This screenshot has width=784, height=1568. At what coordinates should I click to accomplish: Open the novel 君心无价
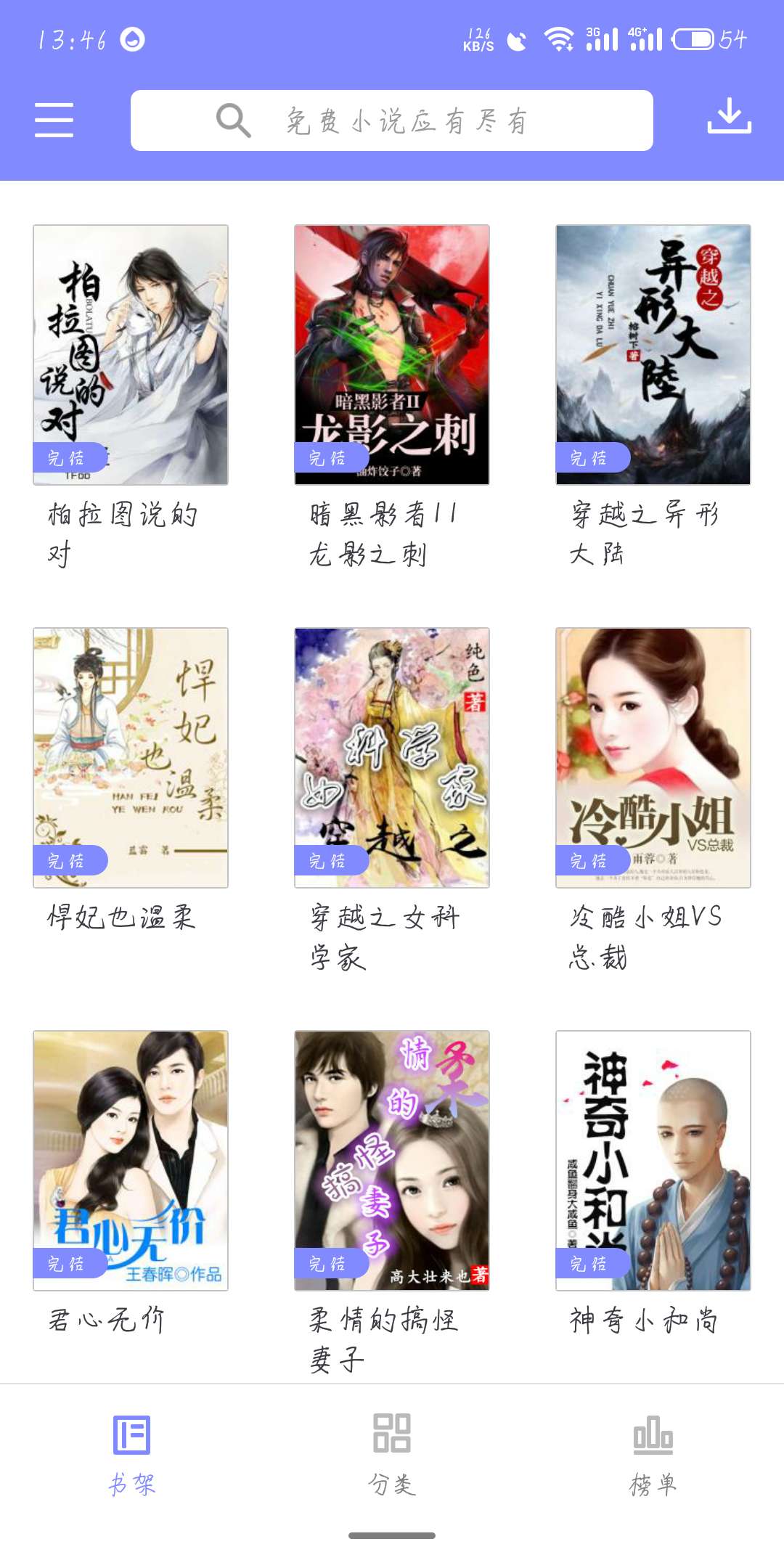point(131,1161)
